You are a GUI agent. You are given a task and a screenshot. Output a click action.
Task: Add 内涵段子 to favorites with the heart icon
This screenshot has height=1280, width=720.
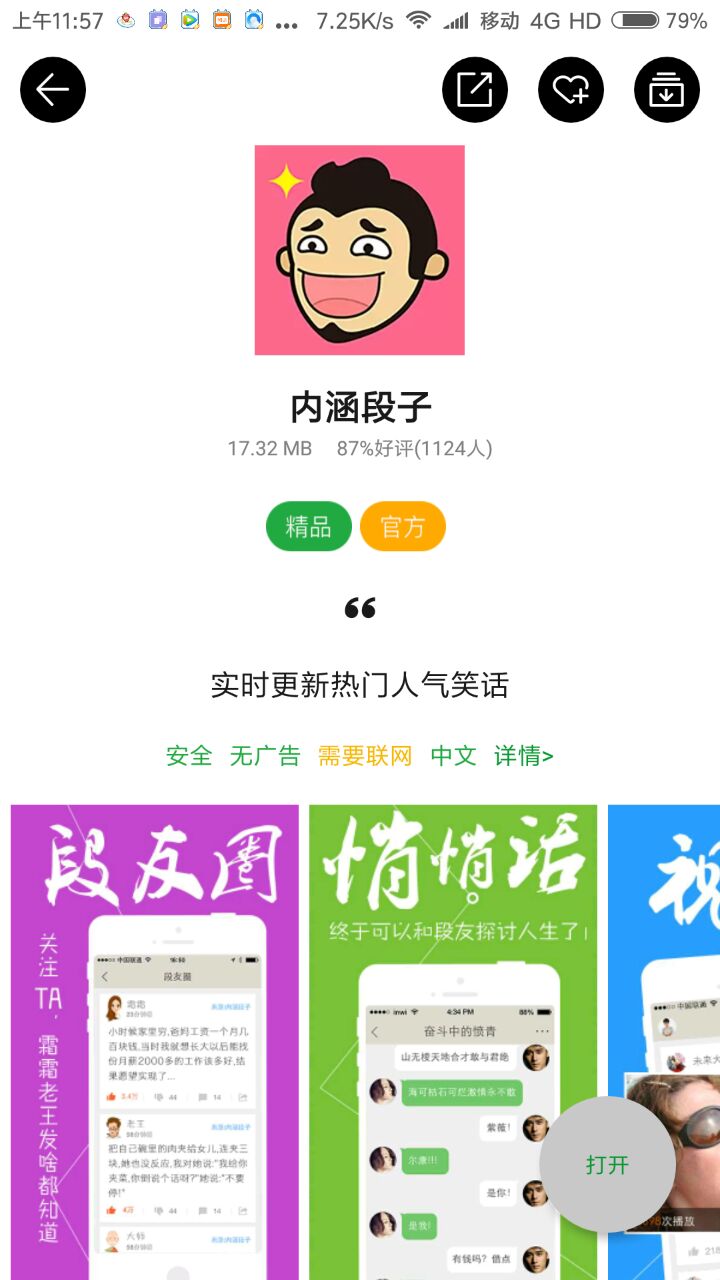click(571, 90)
